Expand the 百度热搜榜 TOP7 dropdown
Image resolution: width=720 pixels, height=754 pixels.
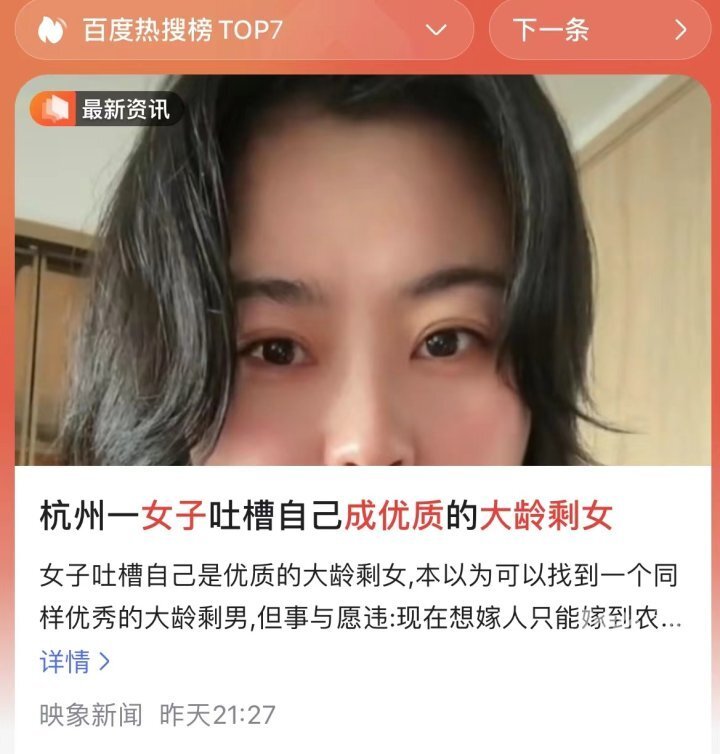[x=436, y=30]
